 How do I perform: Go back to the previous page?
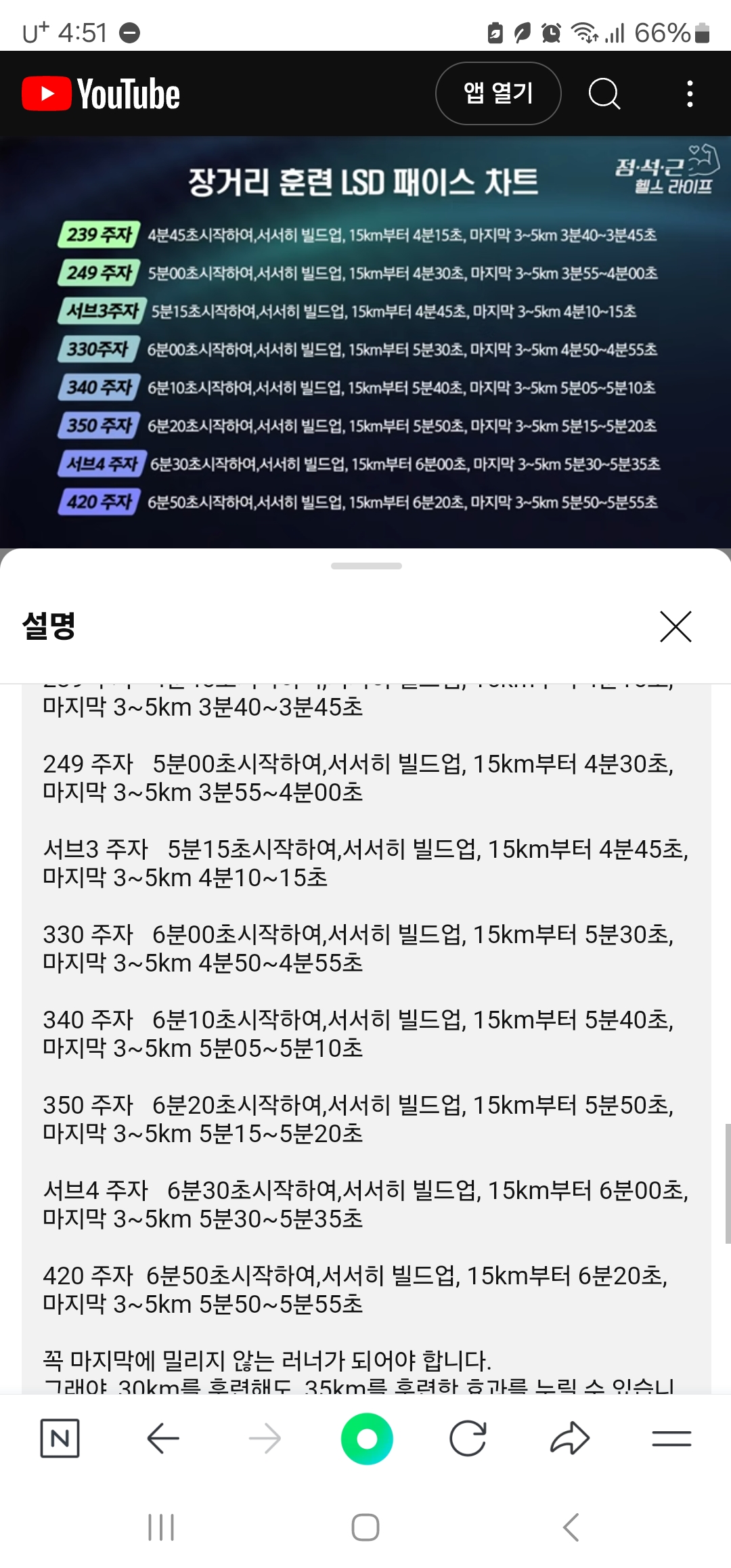(x=163, y=1439)
